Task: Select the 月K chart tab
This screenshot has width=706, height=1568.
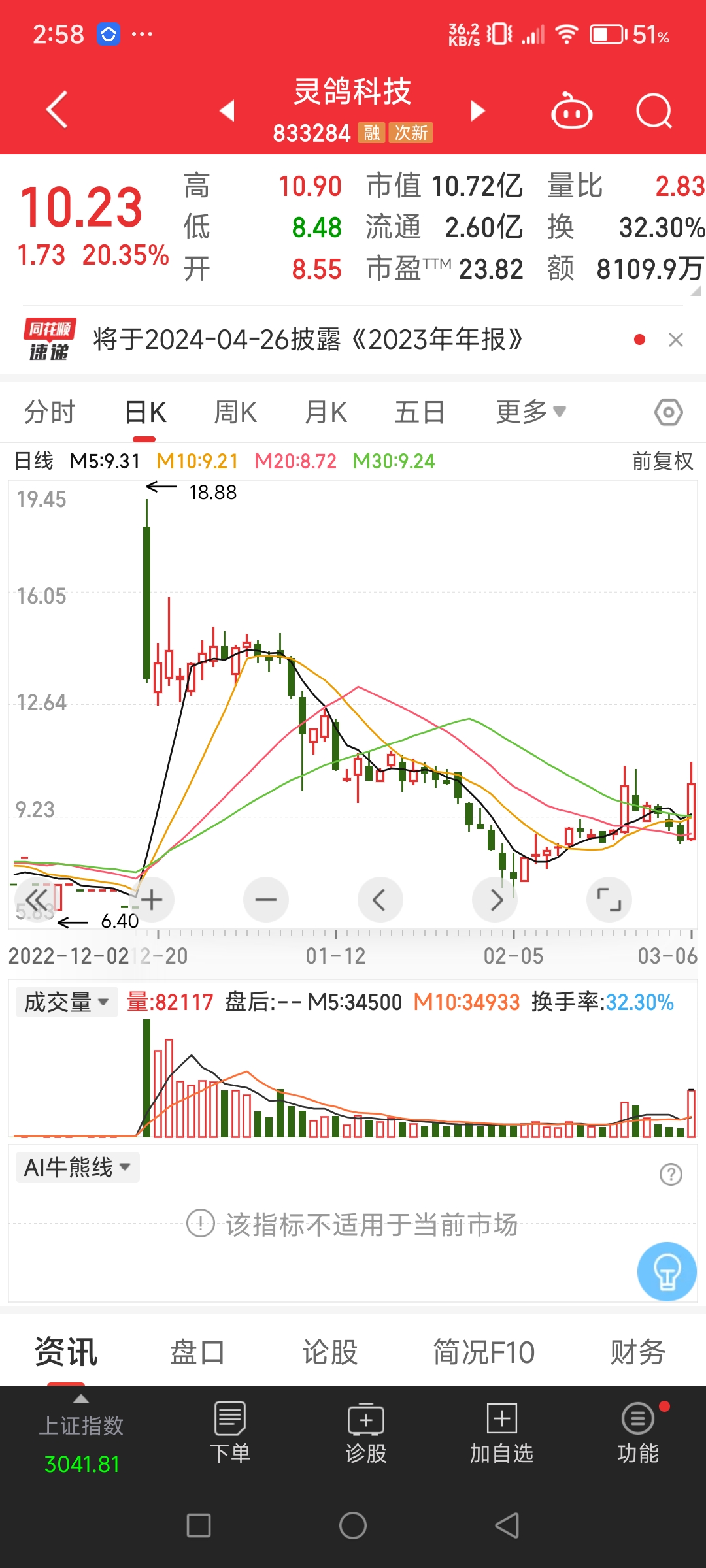Action: (326, 412)
